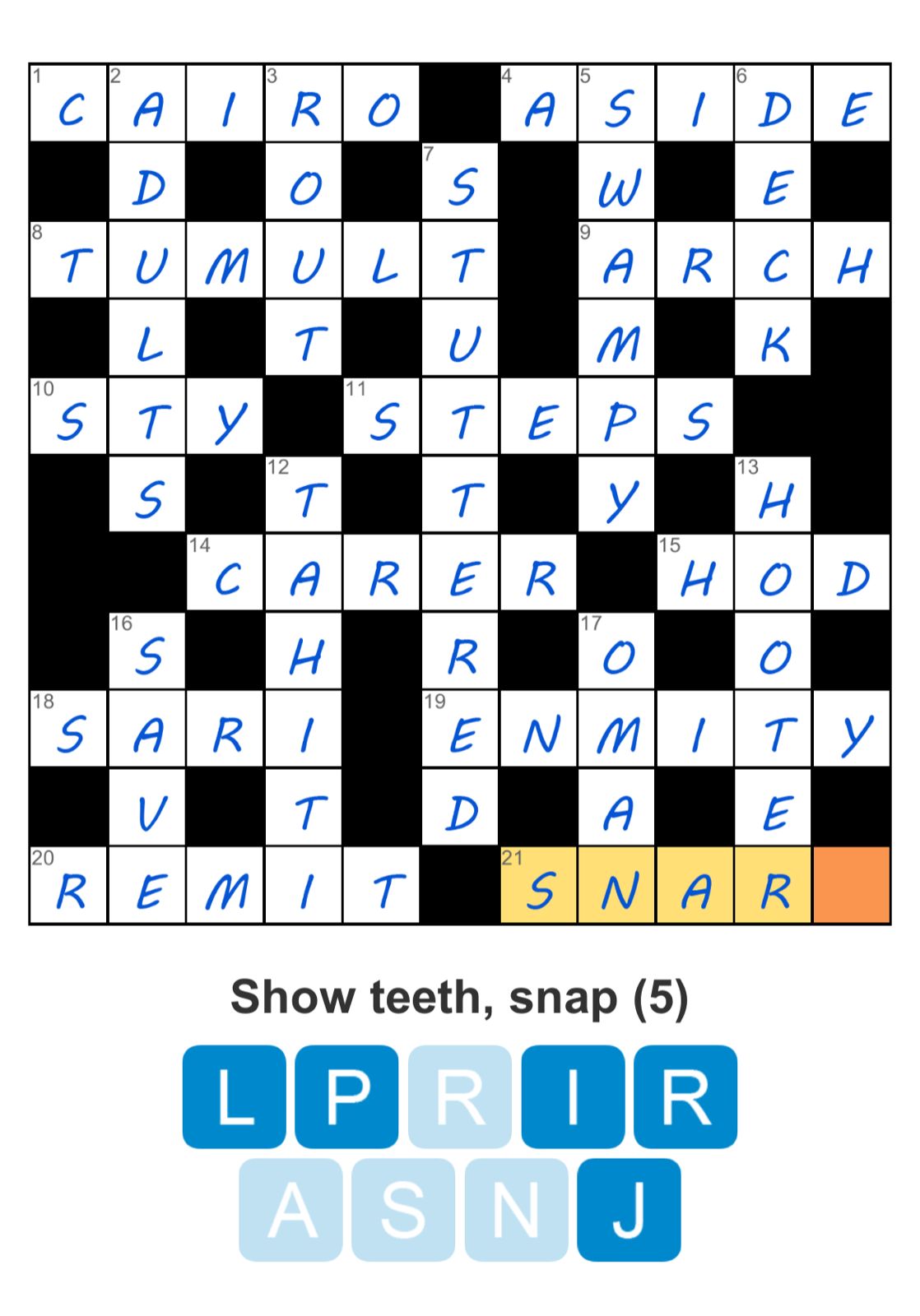Select the empty orange cell in 21 across

(851, 886)
